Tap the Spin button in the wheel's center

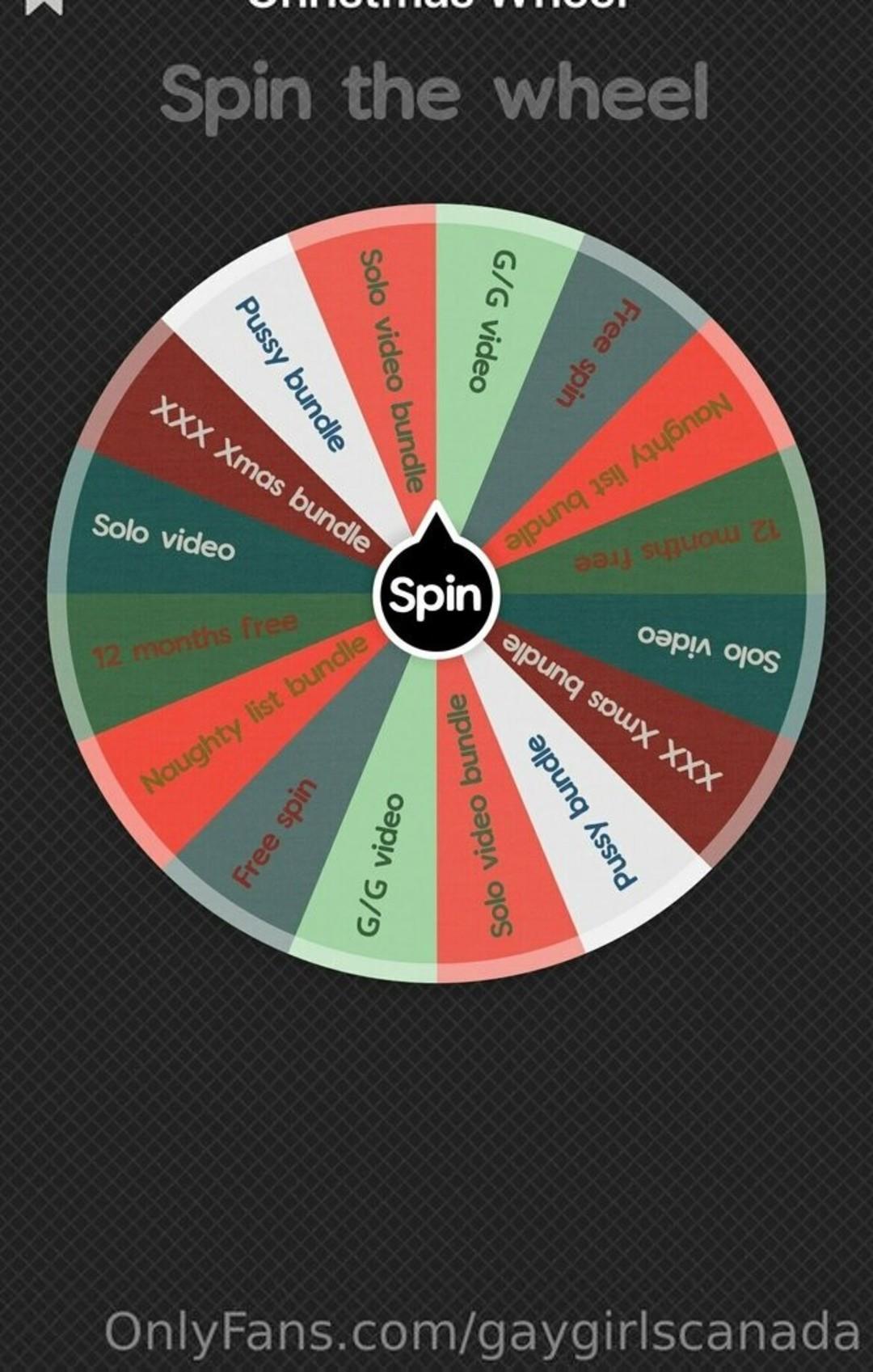coord(436,595)
